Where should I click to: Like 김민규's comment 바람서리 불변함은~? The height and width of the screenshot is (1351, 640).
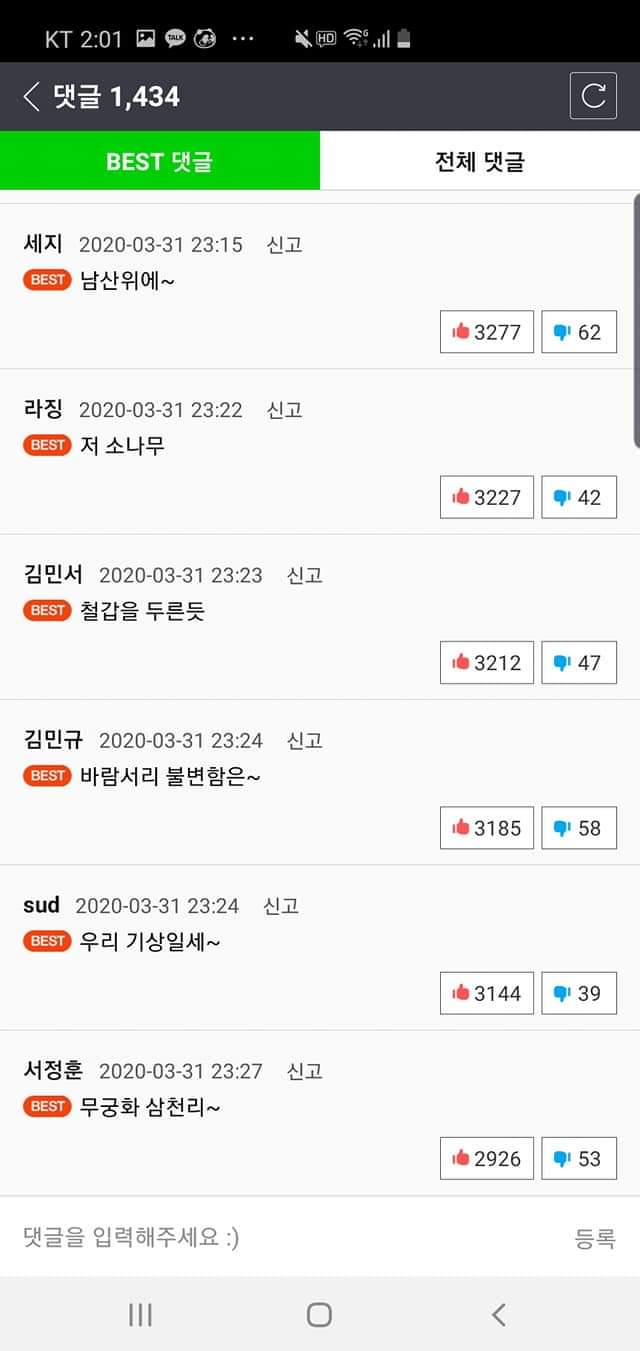[487, 828]
